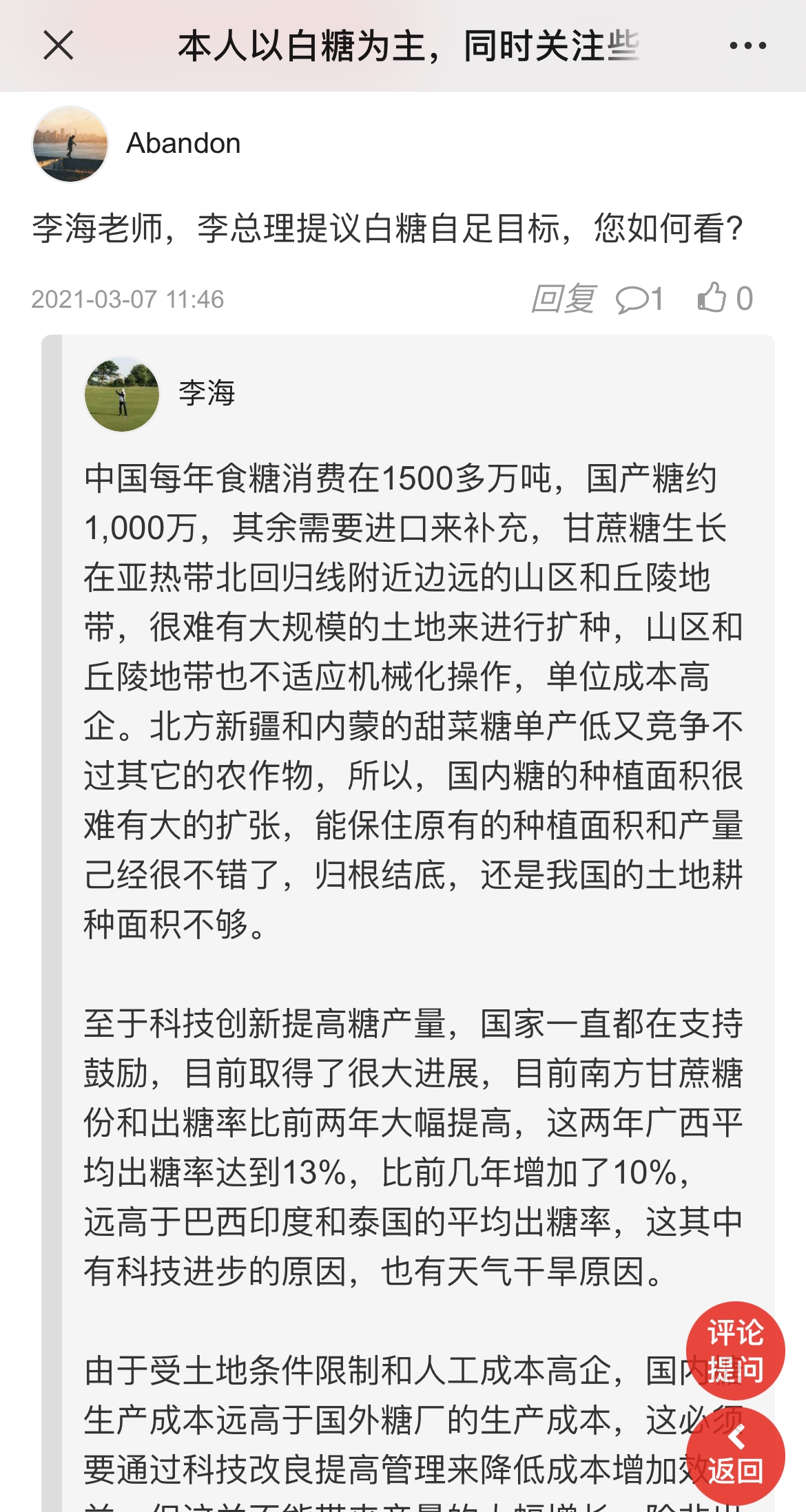The height and width of the screenshot is (1512, 806).
Task: Tap 回复 to reply to Abandon
Action: (563, 299)
